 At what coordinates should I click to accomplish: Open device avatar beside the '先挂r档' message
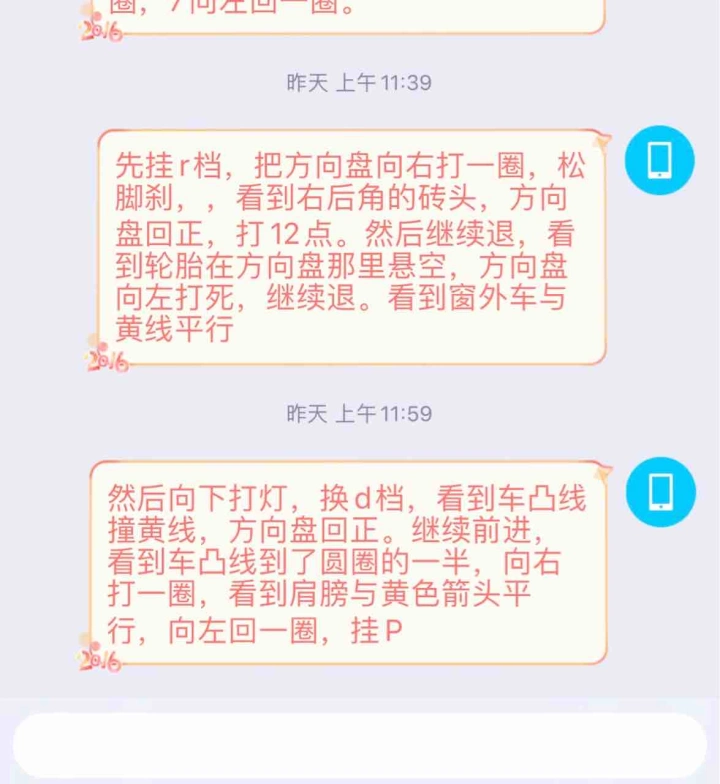[659, 161]
